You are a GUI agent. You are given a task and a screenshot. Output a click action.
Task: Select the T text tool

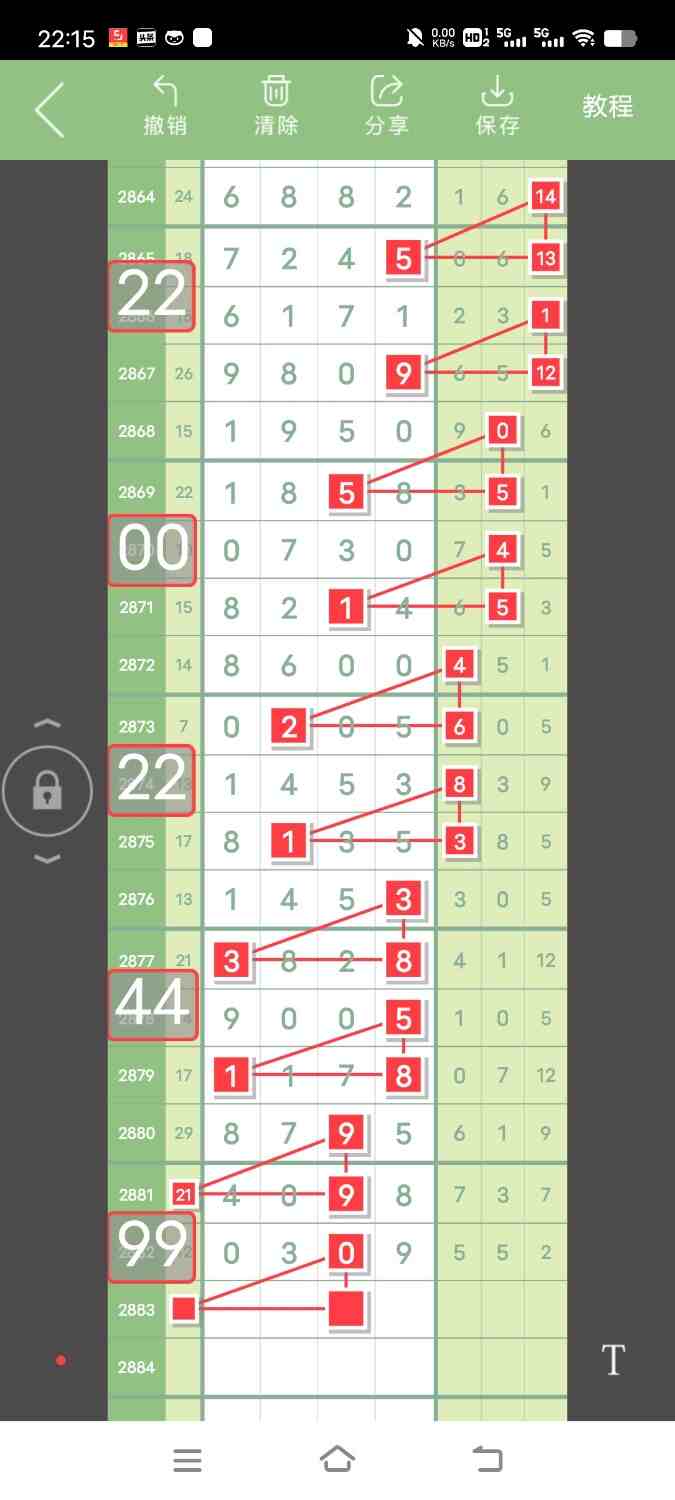tap(612, 1360)
